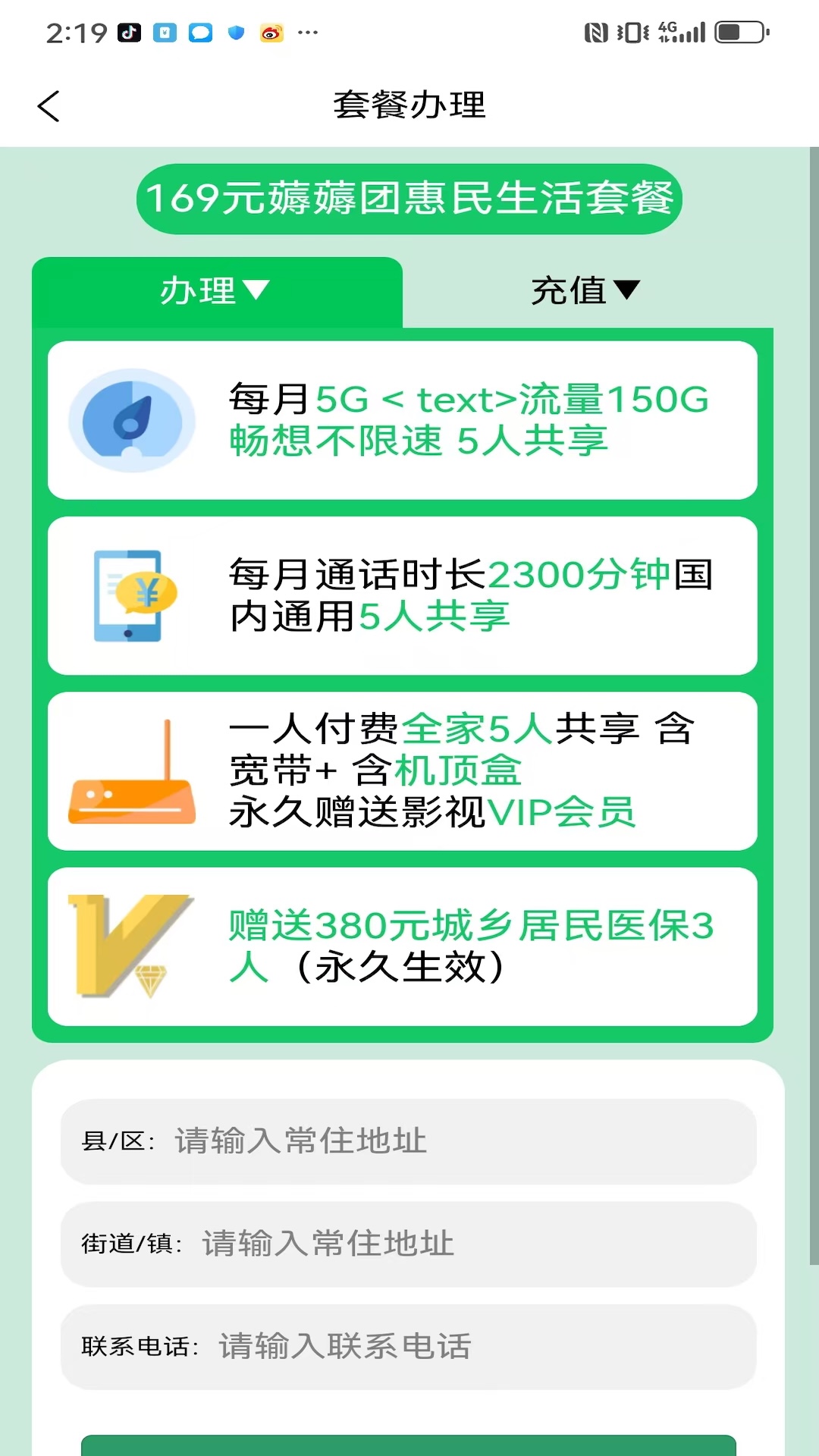Switch to the 充值 tab
819x1456 pixels.
point(585,291)
